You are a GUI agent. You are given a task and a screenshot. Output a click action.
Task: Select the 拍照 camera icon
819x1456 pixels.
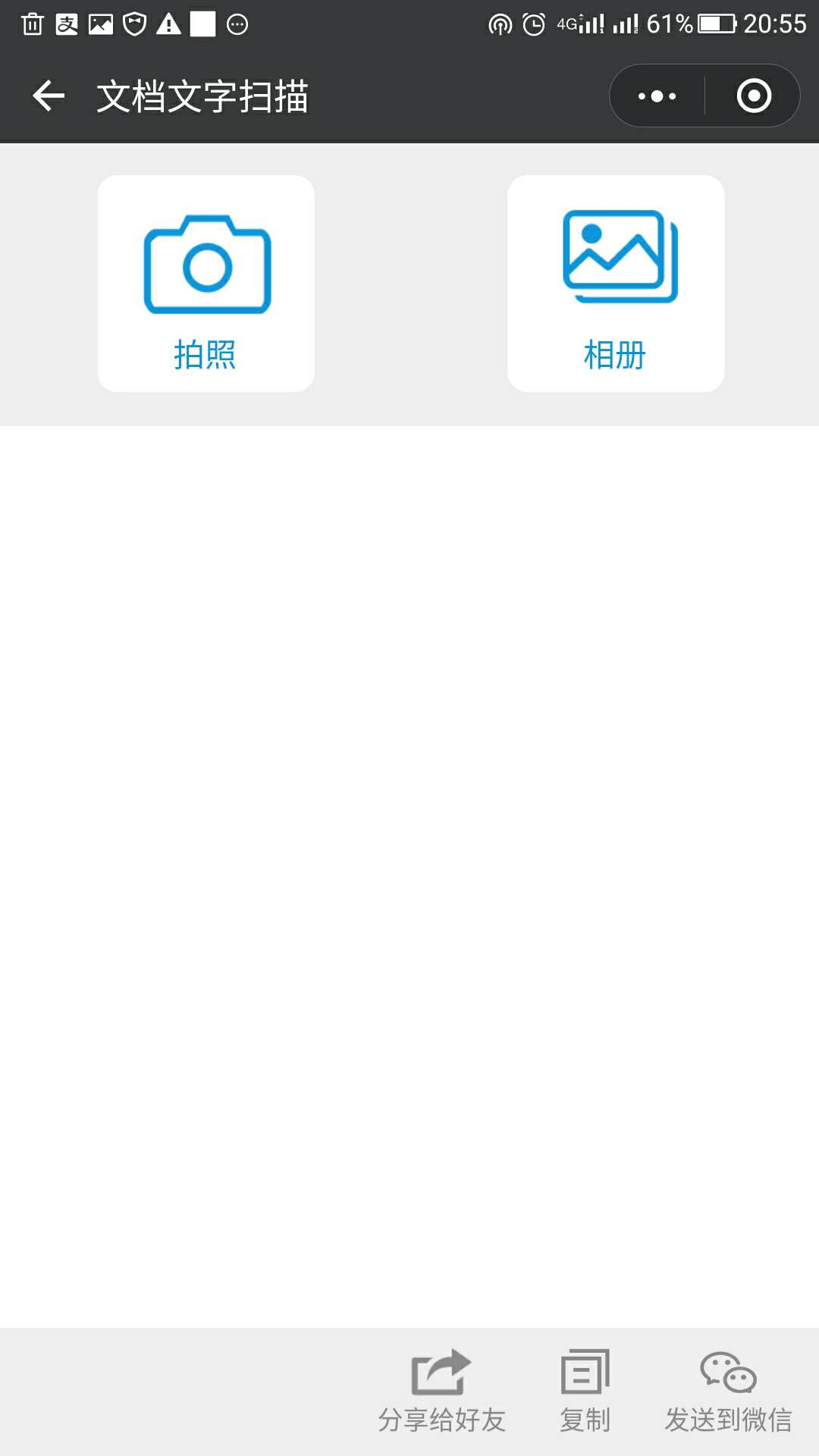[206, 265]
